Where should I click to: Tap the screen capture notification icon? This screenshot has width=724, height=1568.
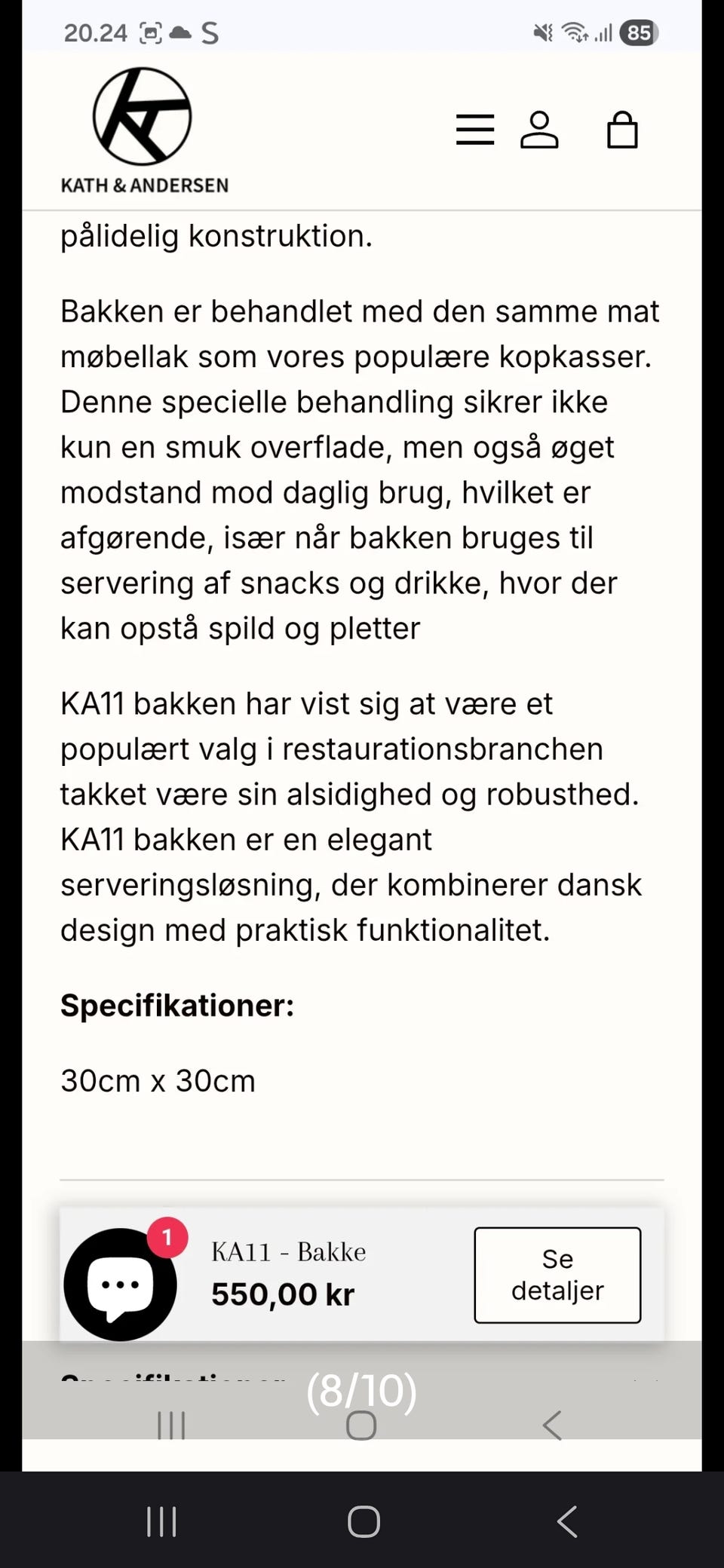150,32
